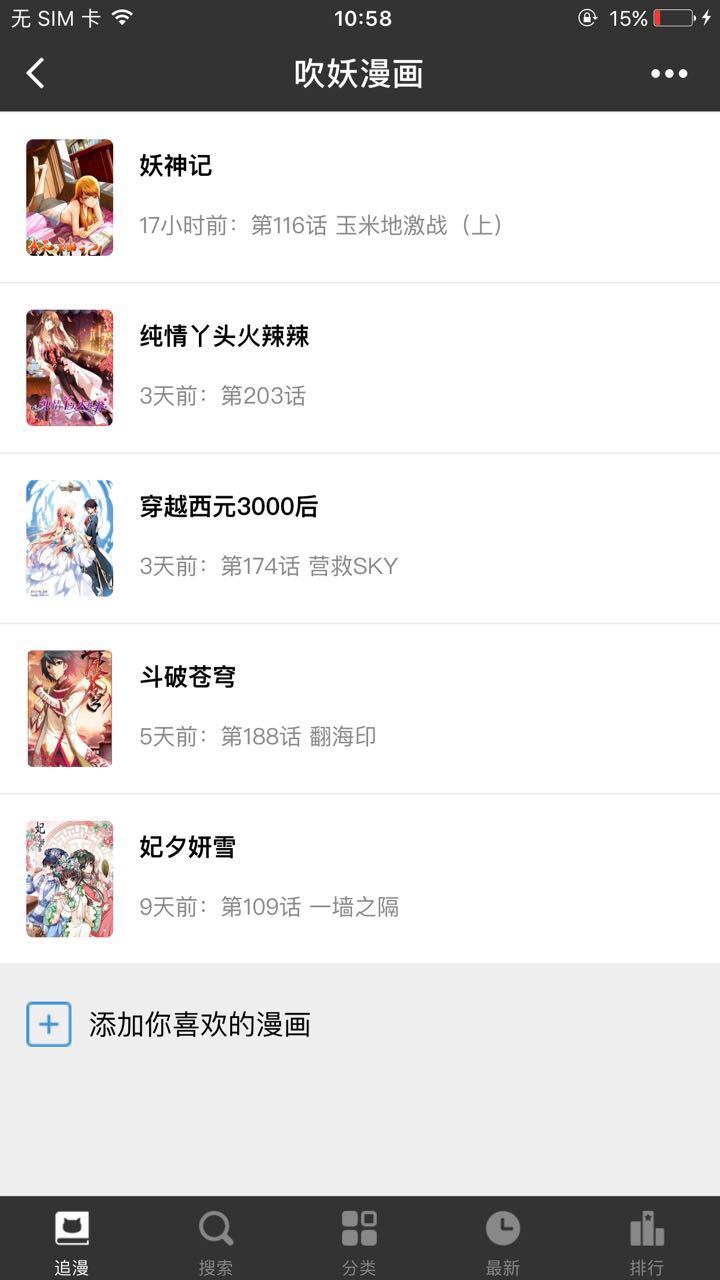720x1280 pixels.
Task: Open the manga 妖神记
Action: tap(360, 197)
